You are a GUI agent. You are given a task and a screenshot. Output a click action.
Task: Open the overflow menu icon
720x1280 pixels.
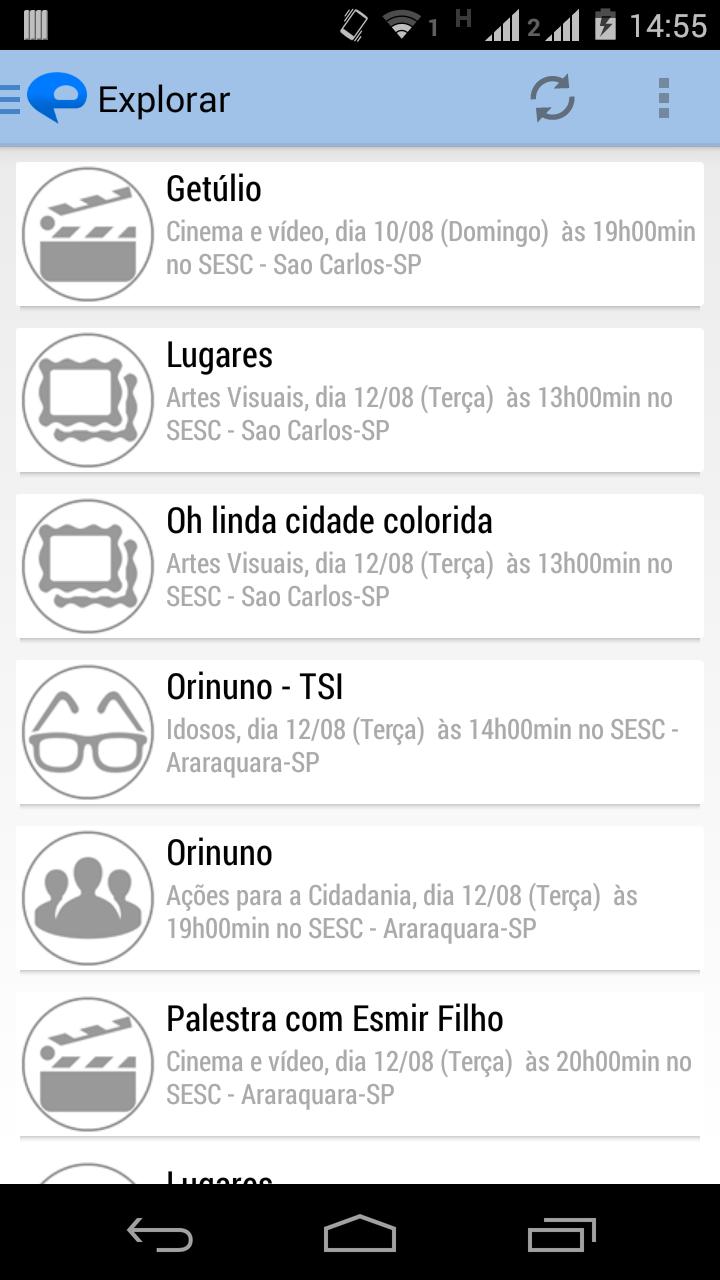tap(661, 98)
